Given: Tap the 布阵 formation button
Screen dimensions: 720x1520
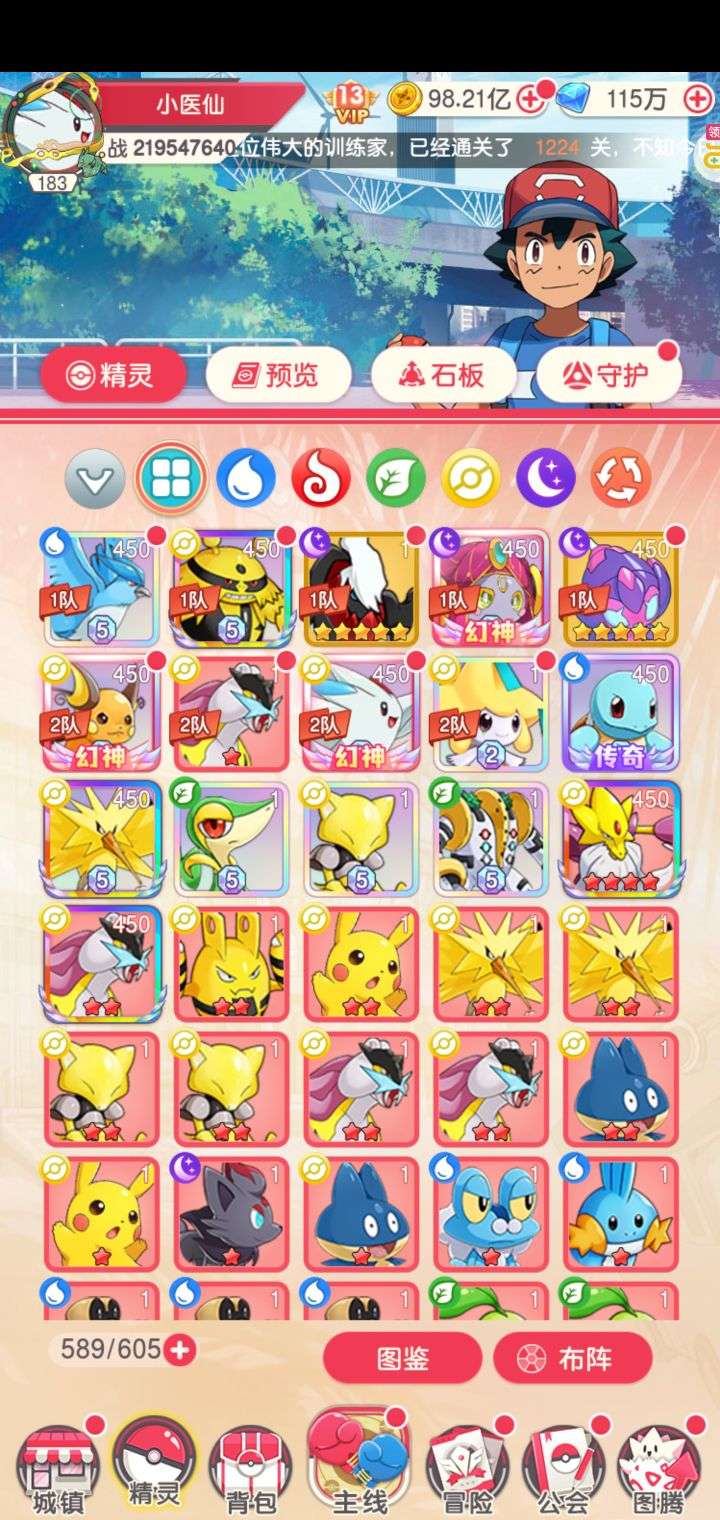Looking at the screenshot, I should pos(572,1359).
